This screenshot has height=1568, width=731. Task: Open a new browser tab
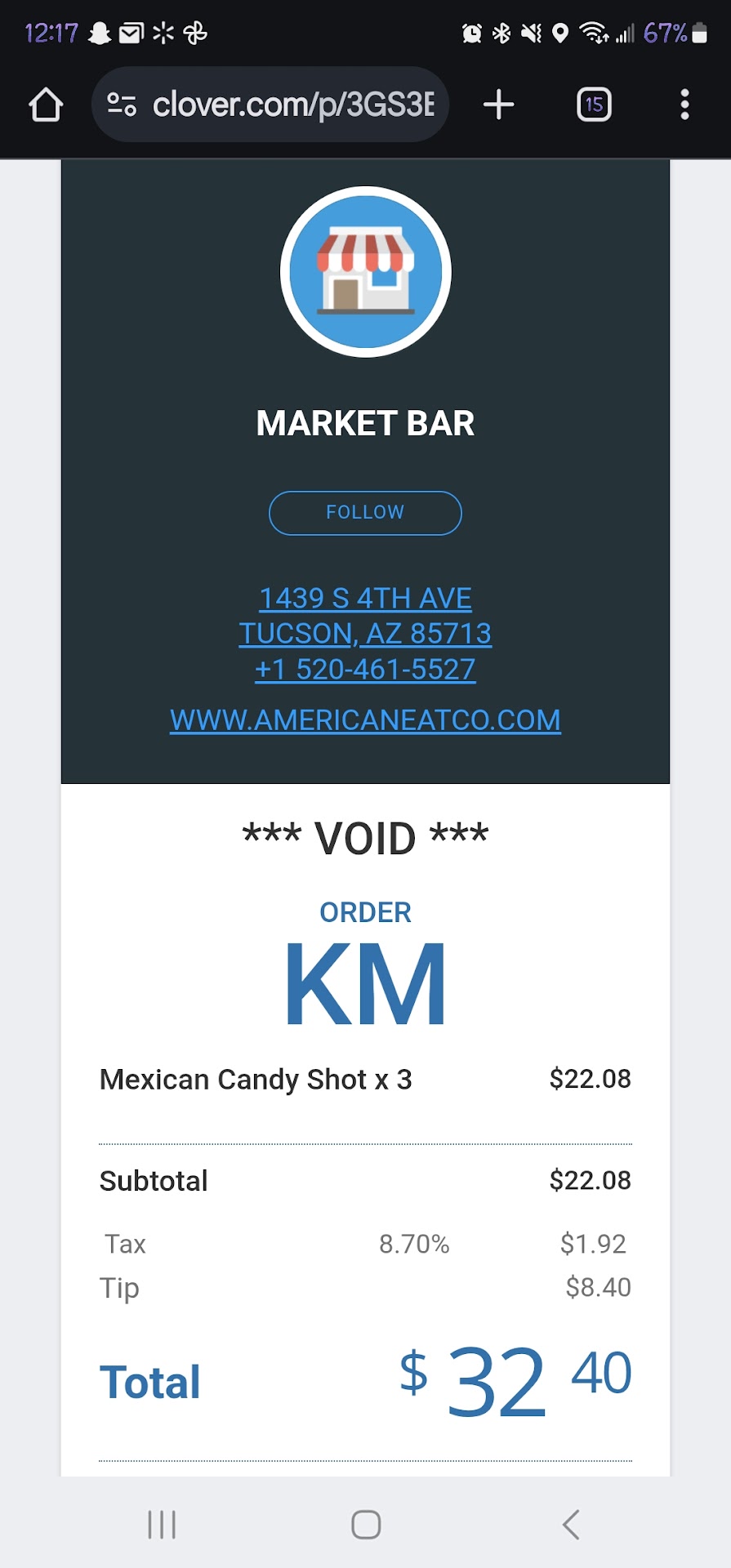498,105
